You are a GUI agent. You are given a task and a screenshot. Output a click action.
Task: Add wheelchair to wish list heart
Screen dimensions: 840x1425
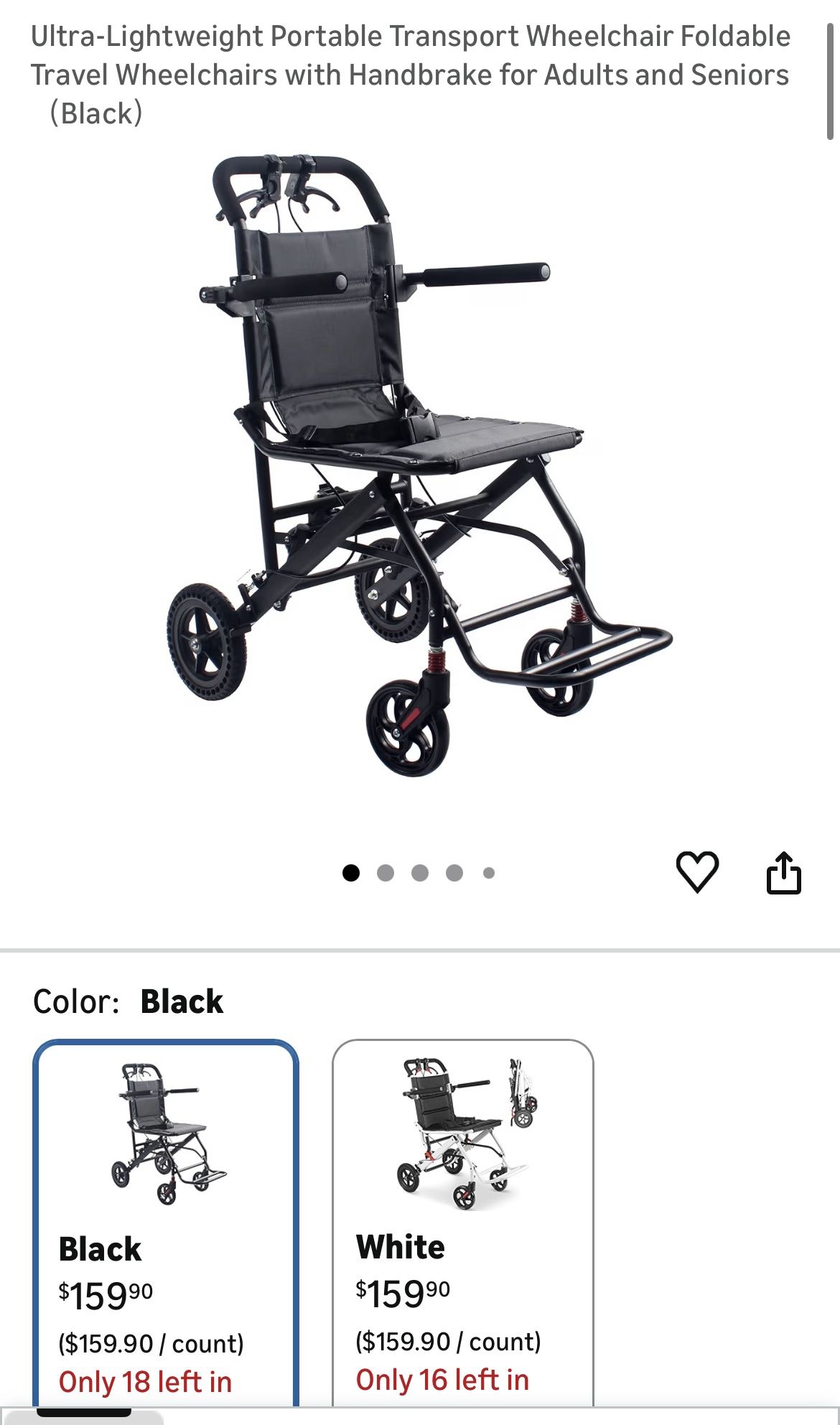point(697,872)
